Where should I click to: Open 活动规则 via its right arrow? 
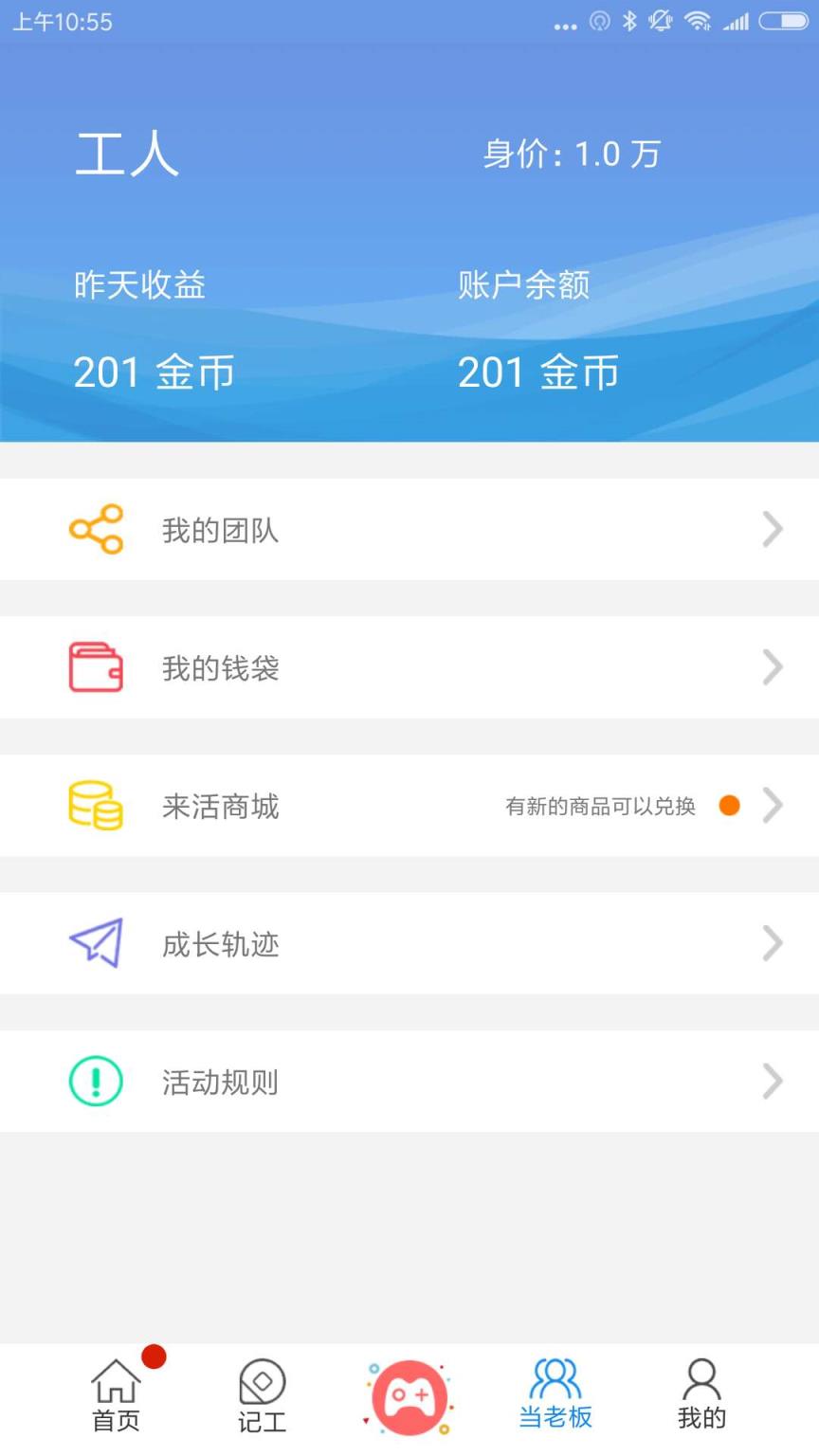pos(772,1080)
